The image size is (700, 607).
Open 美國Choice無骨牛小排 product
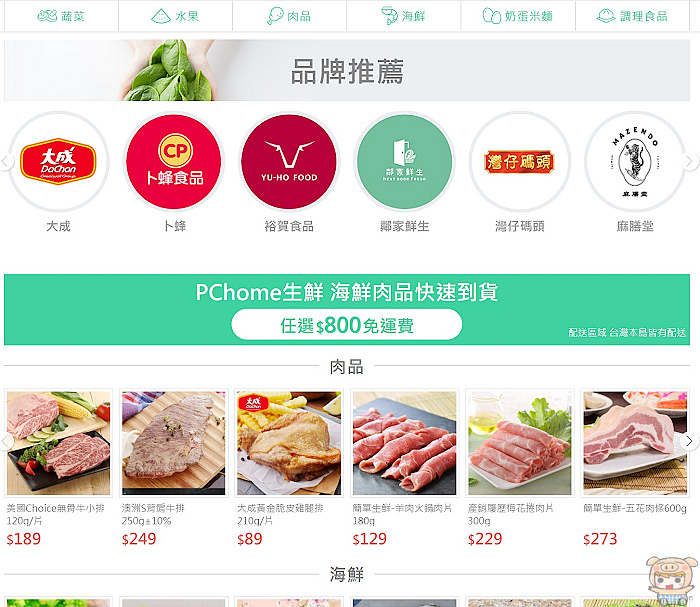tap(59, 443)
